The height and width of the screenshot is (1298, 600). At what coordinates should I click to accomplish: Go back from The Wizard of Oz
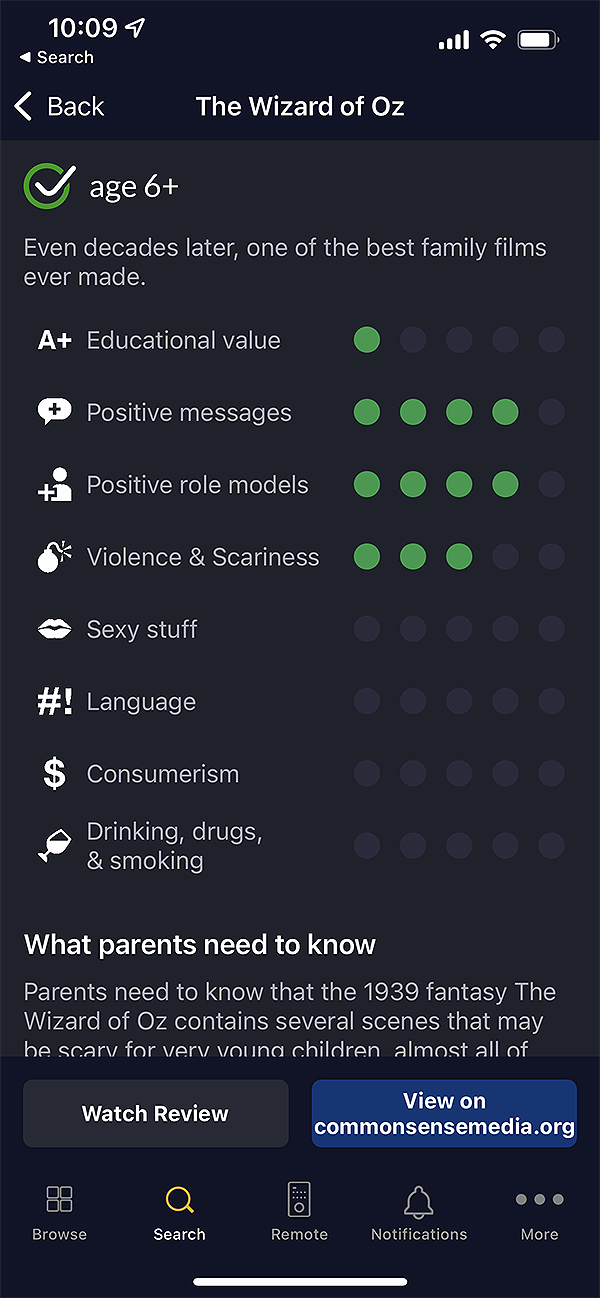[x=59, y=106]
